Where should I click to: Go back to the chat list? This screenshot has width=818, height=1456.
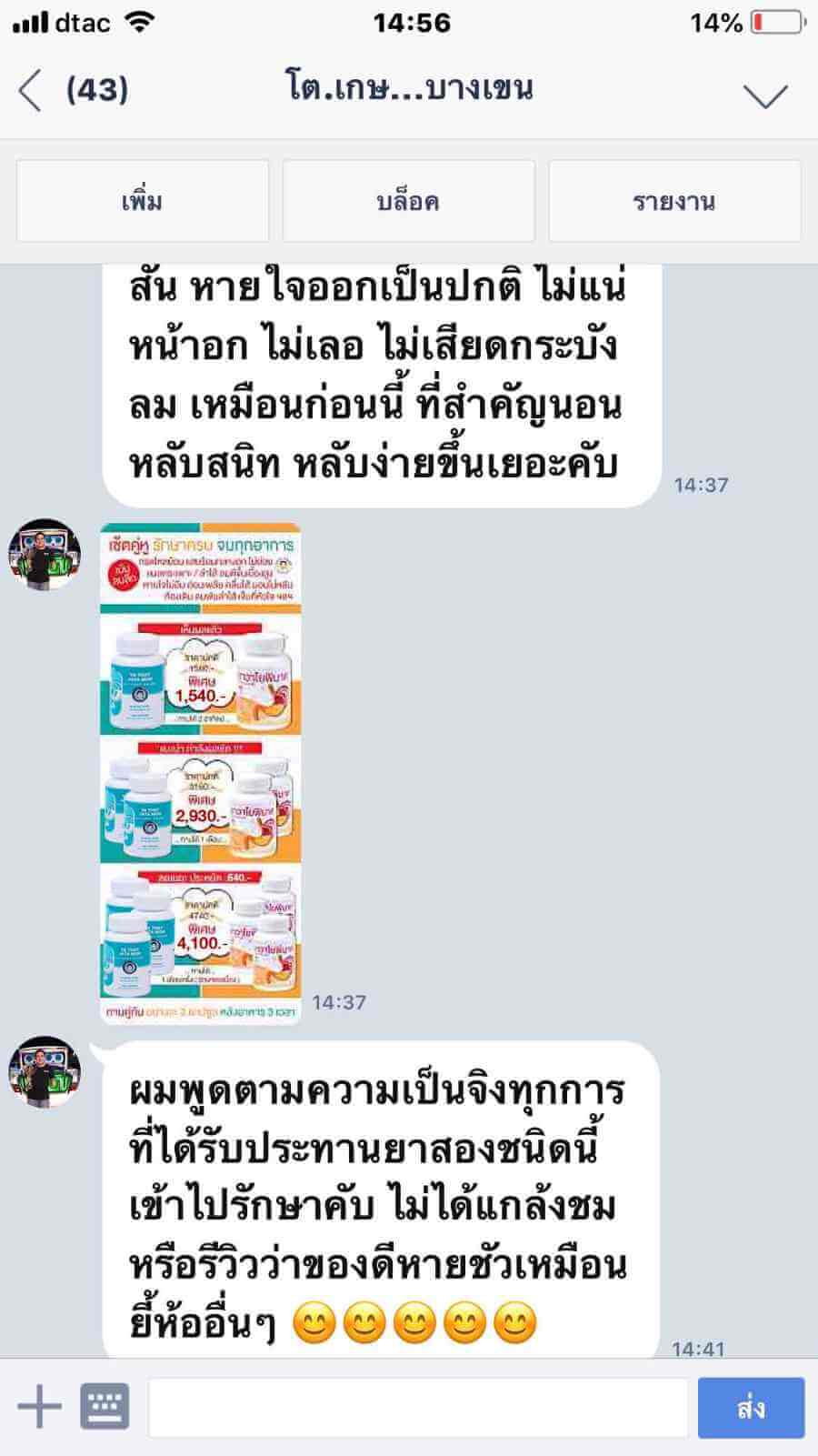point(31,92)
